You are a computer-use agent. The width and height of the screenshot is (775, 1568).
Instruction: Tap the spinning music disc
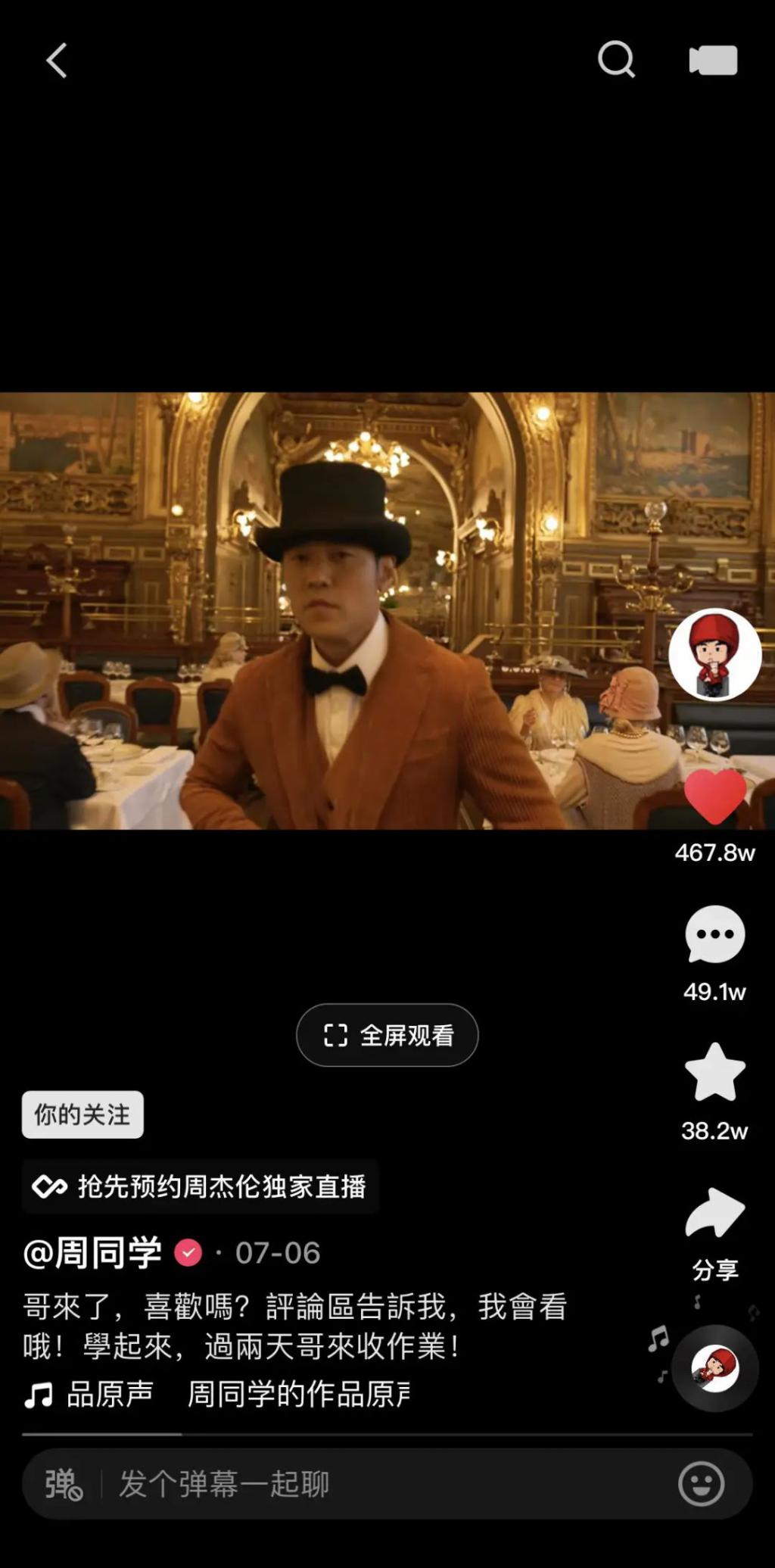tap(714, 1368)
